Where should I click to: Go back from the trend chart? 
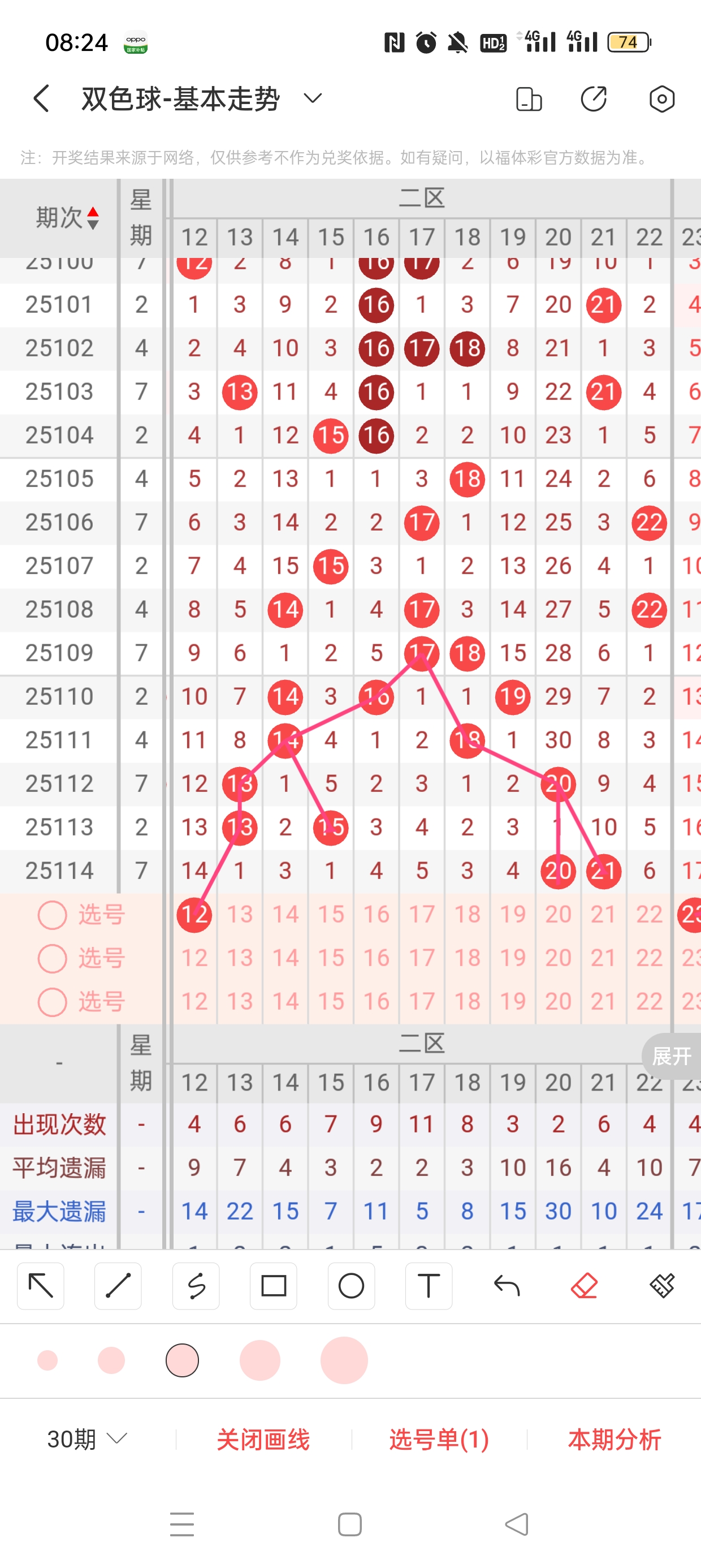[x=41, y=98]
